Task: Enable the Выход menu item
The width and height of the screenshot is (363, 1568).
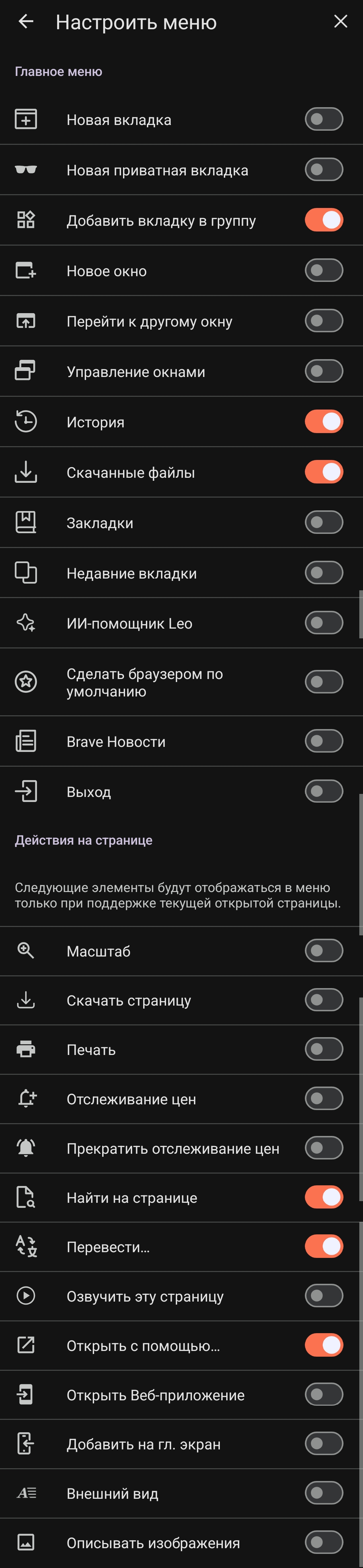Action: pyautogui.click(x=323, y=791)
